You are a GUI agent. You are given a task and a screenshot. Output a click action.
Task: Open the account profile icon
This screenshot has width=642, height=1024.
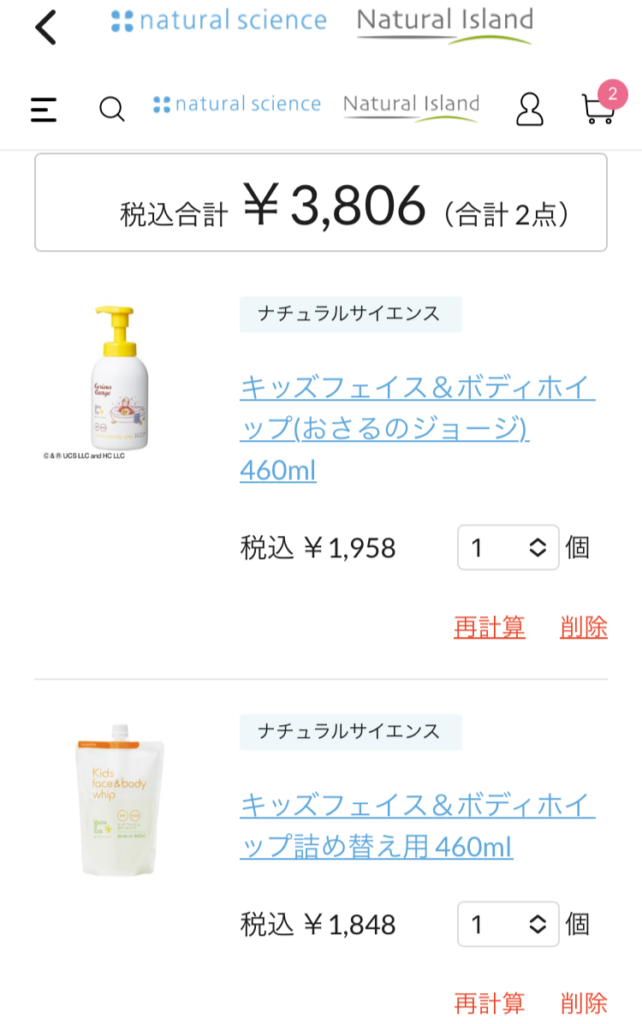tap(529, 109)
